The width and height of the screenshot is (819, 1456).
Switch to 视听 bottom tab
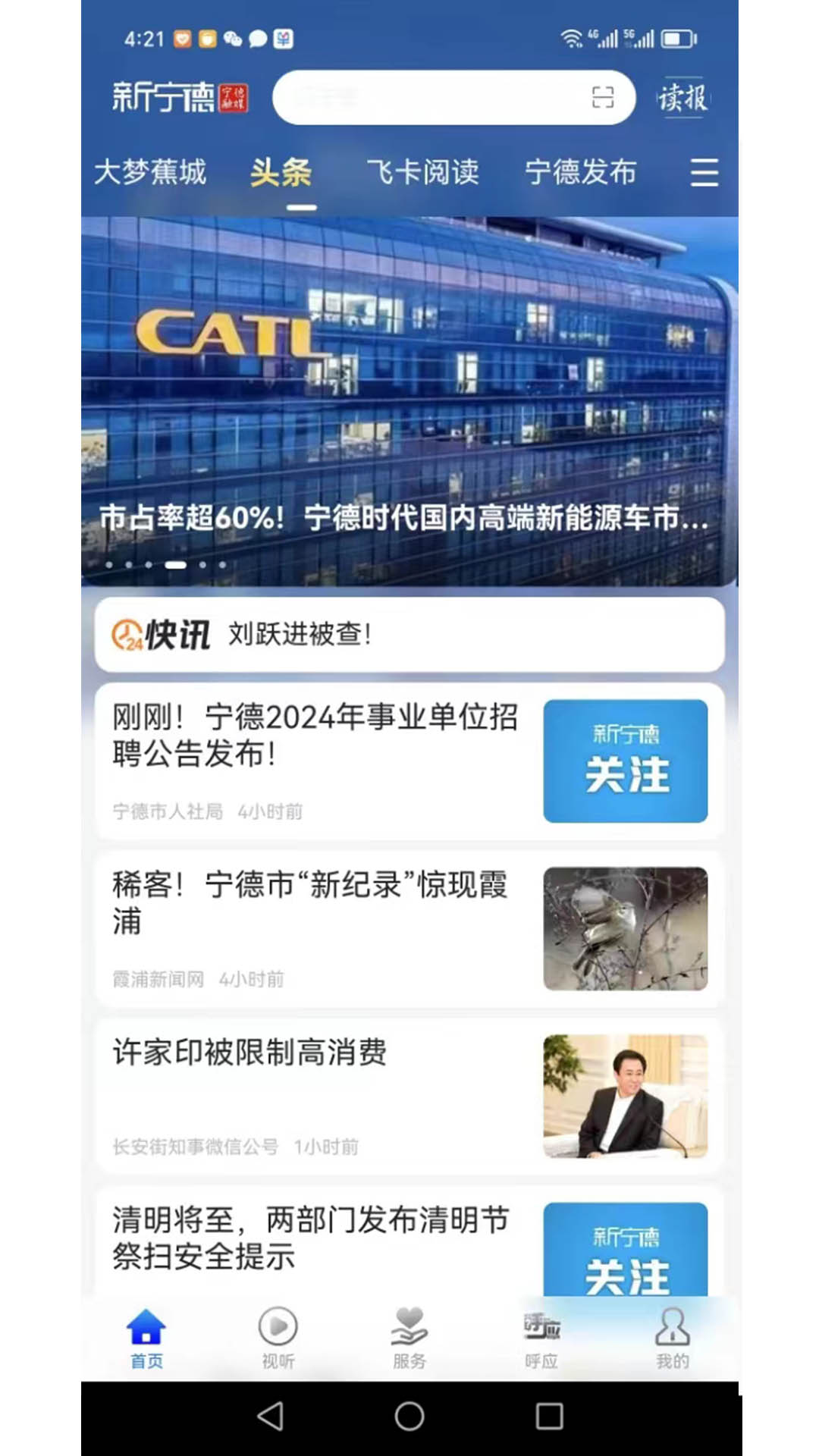[278, 1338]
